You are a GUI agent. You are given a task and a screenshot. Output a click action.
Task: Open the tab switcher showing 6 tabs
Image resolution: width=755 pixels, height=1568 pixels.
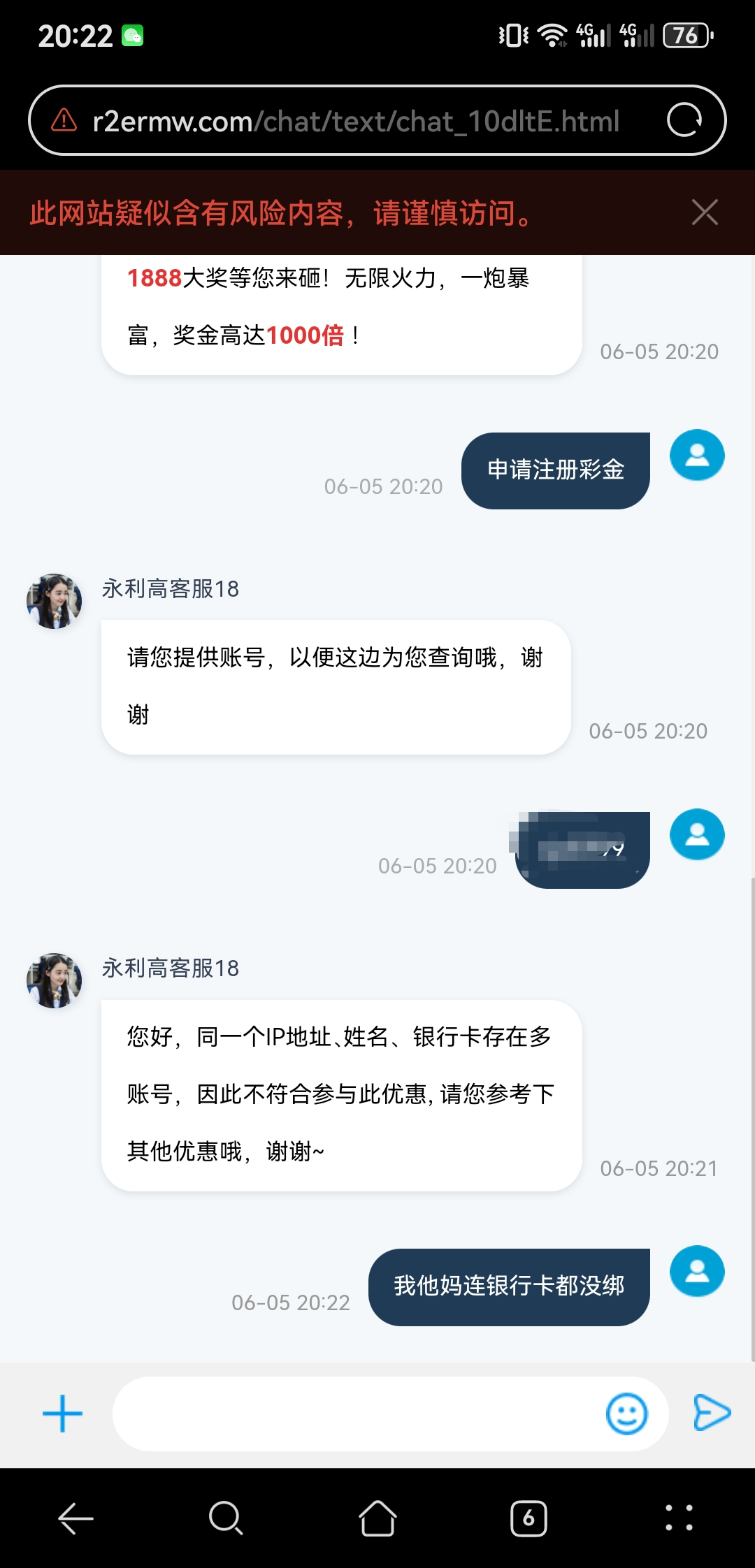click(528, 1518)
